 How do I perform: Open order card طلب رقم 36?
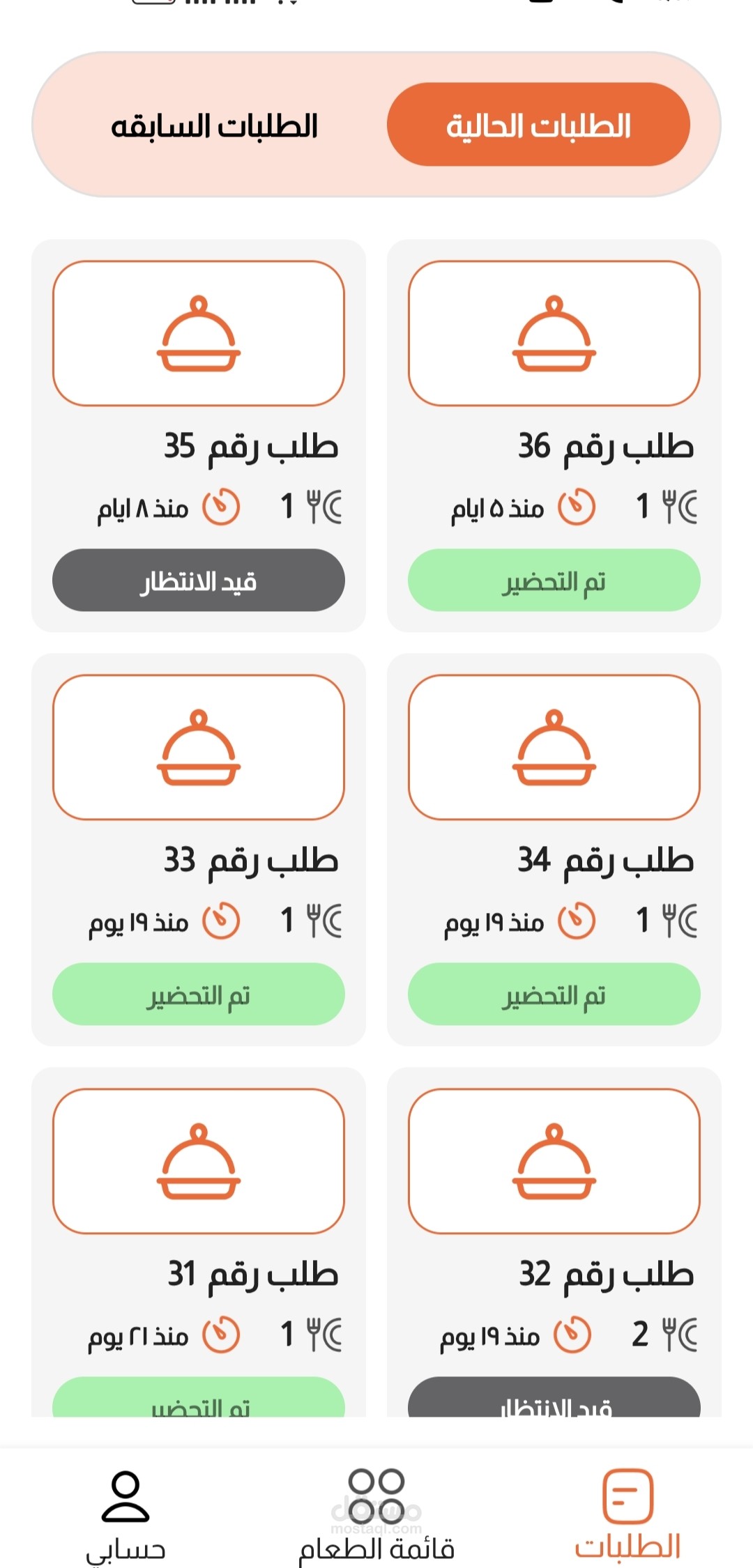tap(554, 436)
